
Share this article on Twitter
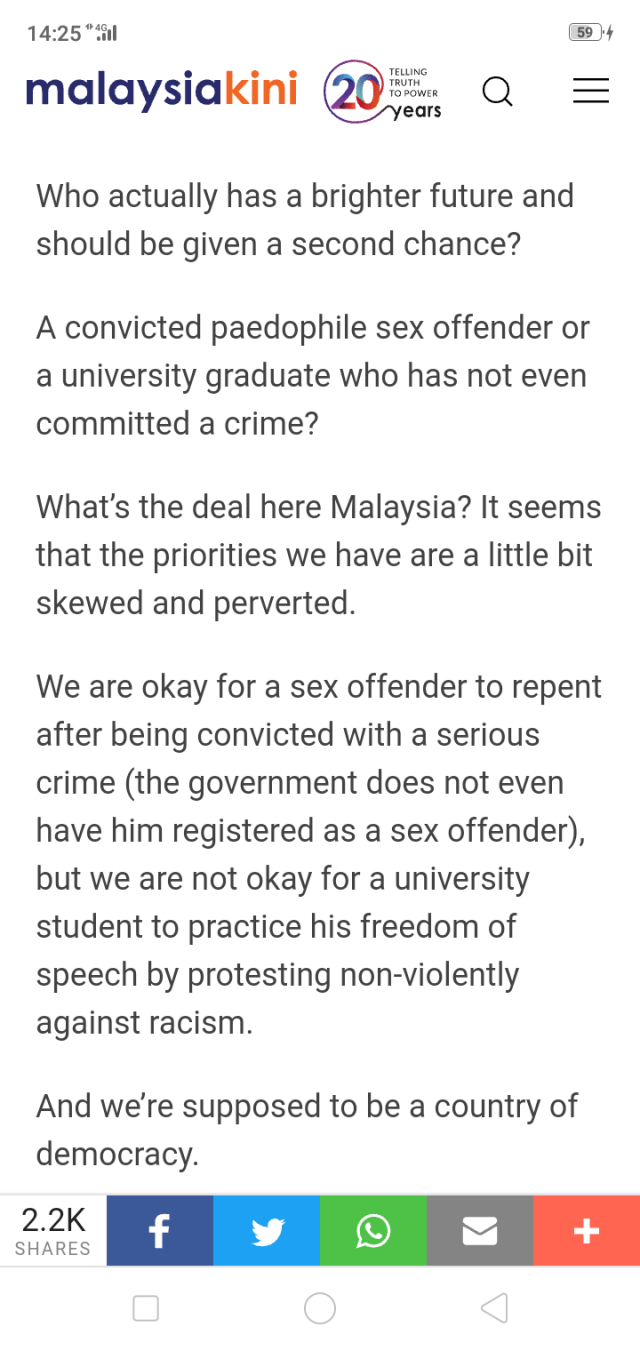tap(266, 1231)
